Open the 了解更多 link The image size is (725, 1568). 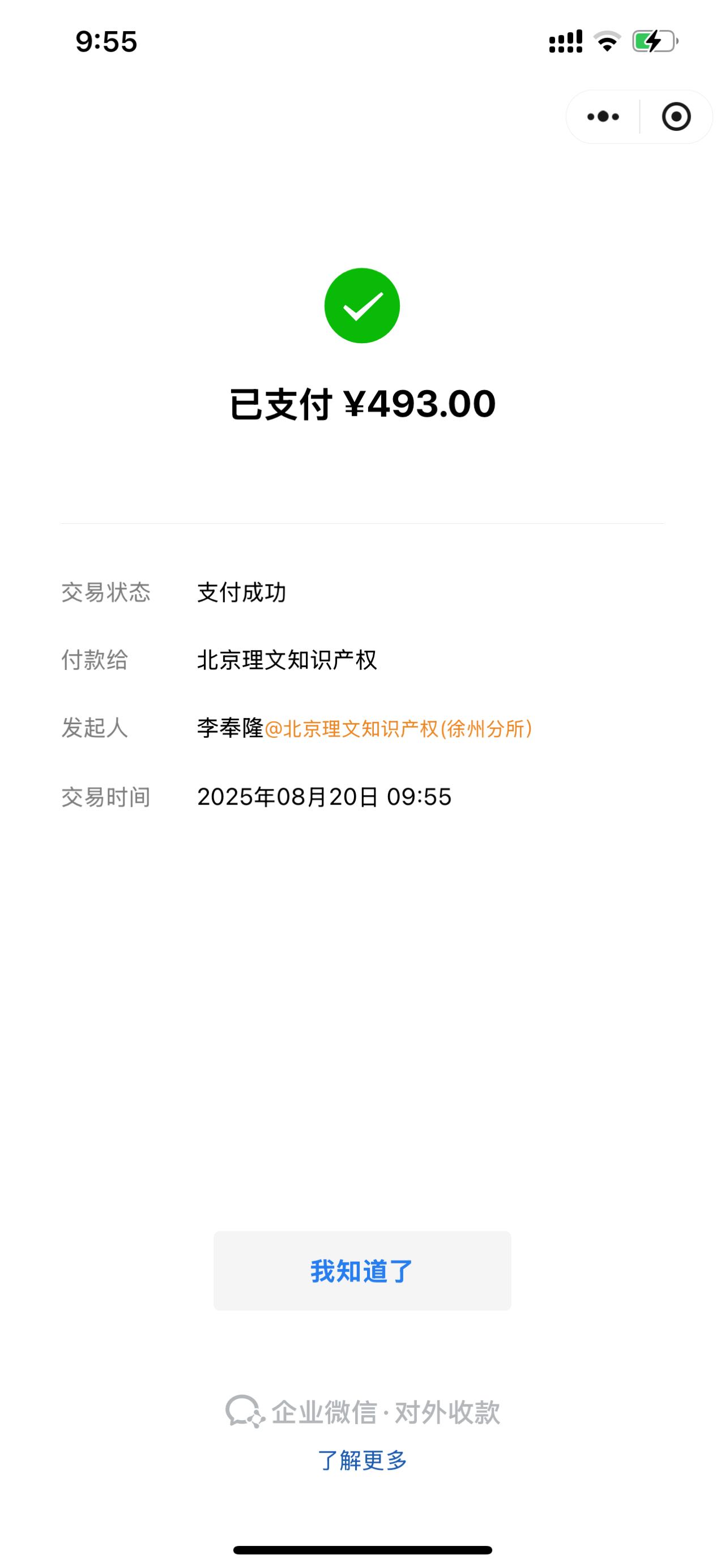click(362, 1460)
